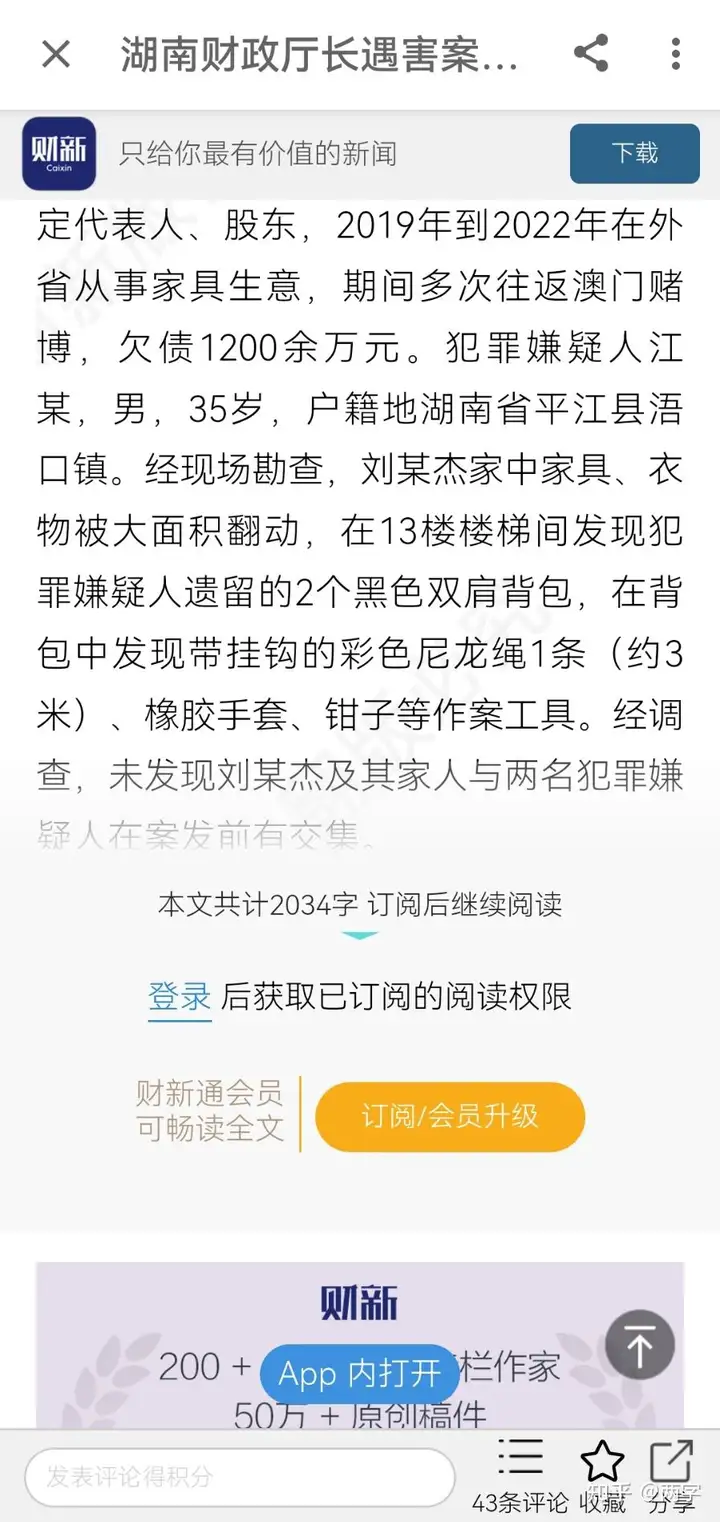This screenshot has width=720, height=1522.
Task: Share this article via share icon
Action: pos(591,54)
